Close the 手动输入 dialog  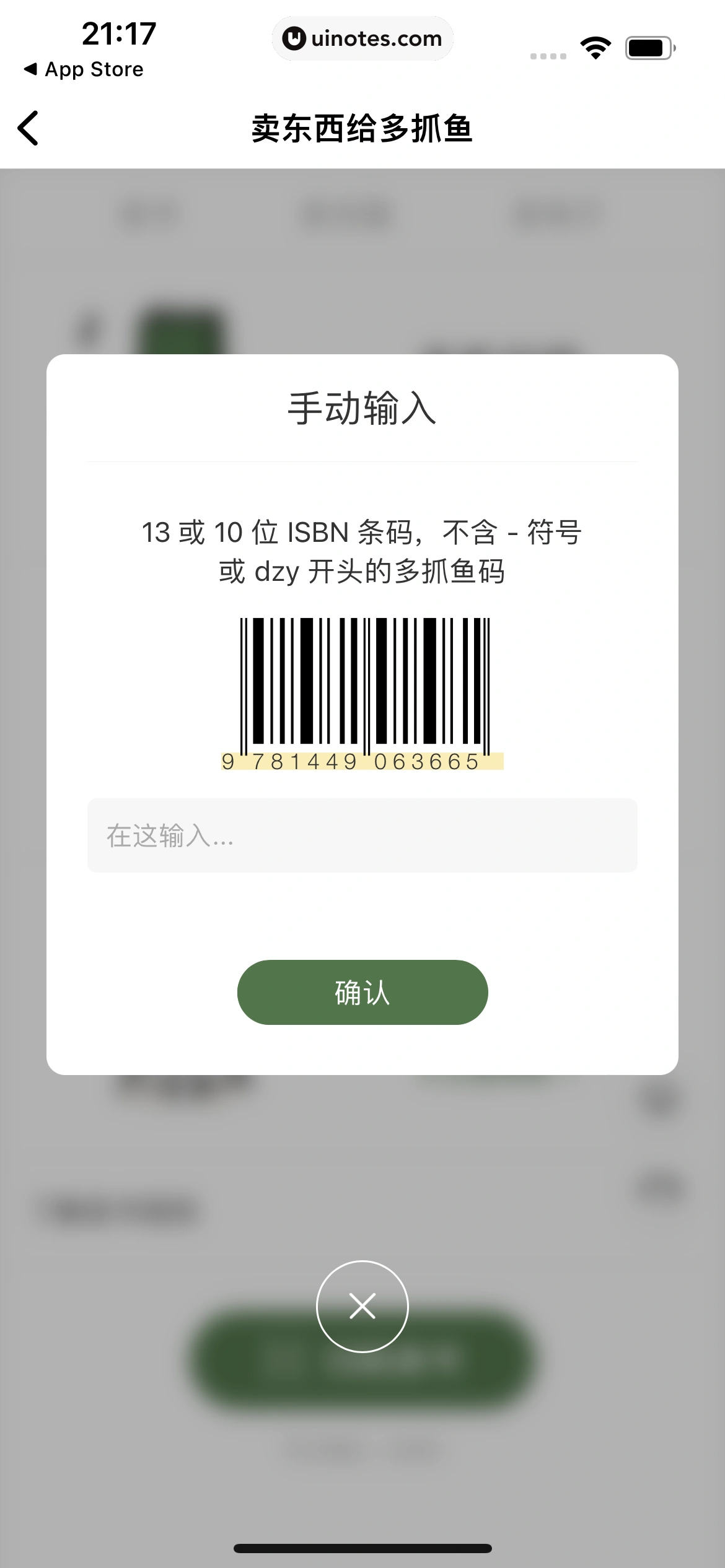(362, 1306)
